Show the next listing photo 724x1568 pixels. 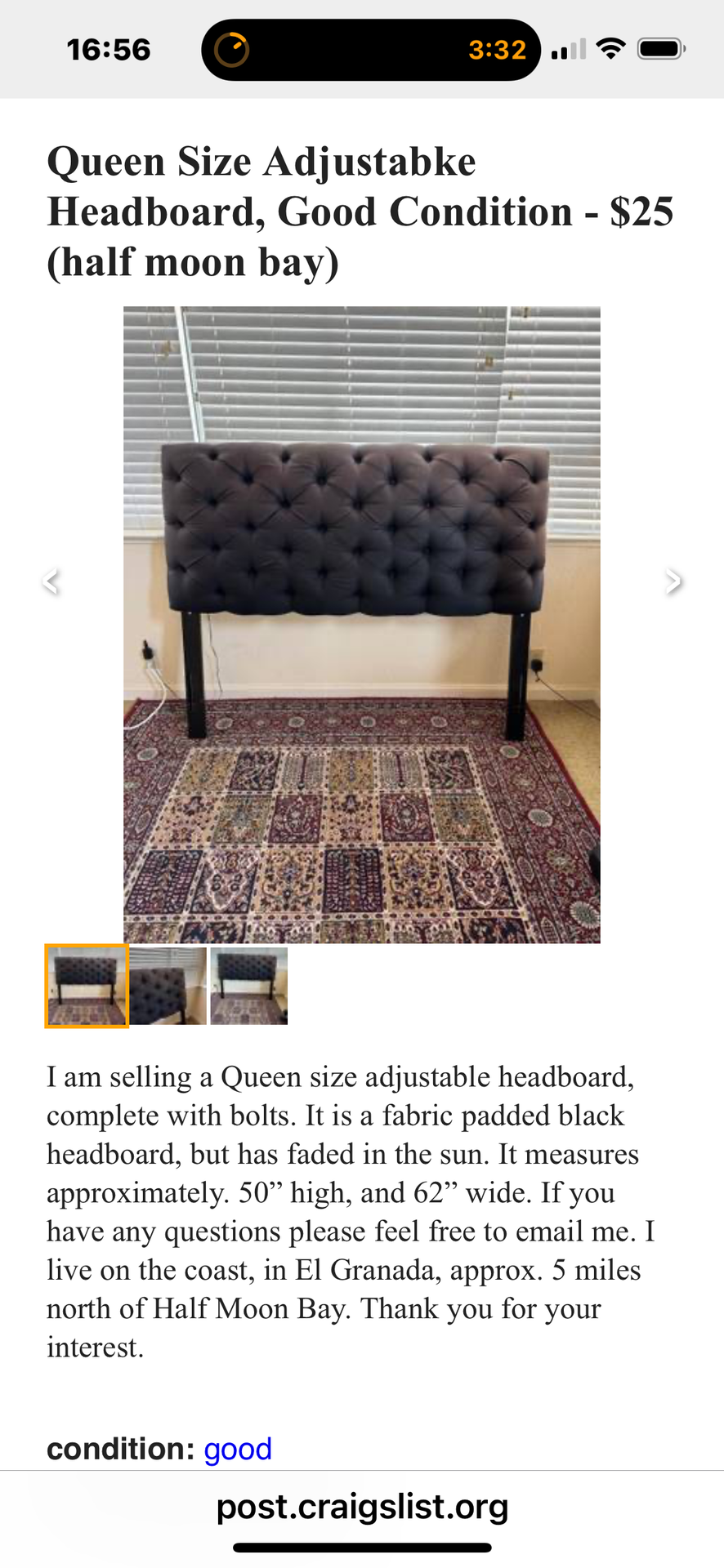[673, 581]
